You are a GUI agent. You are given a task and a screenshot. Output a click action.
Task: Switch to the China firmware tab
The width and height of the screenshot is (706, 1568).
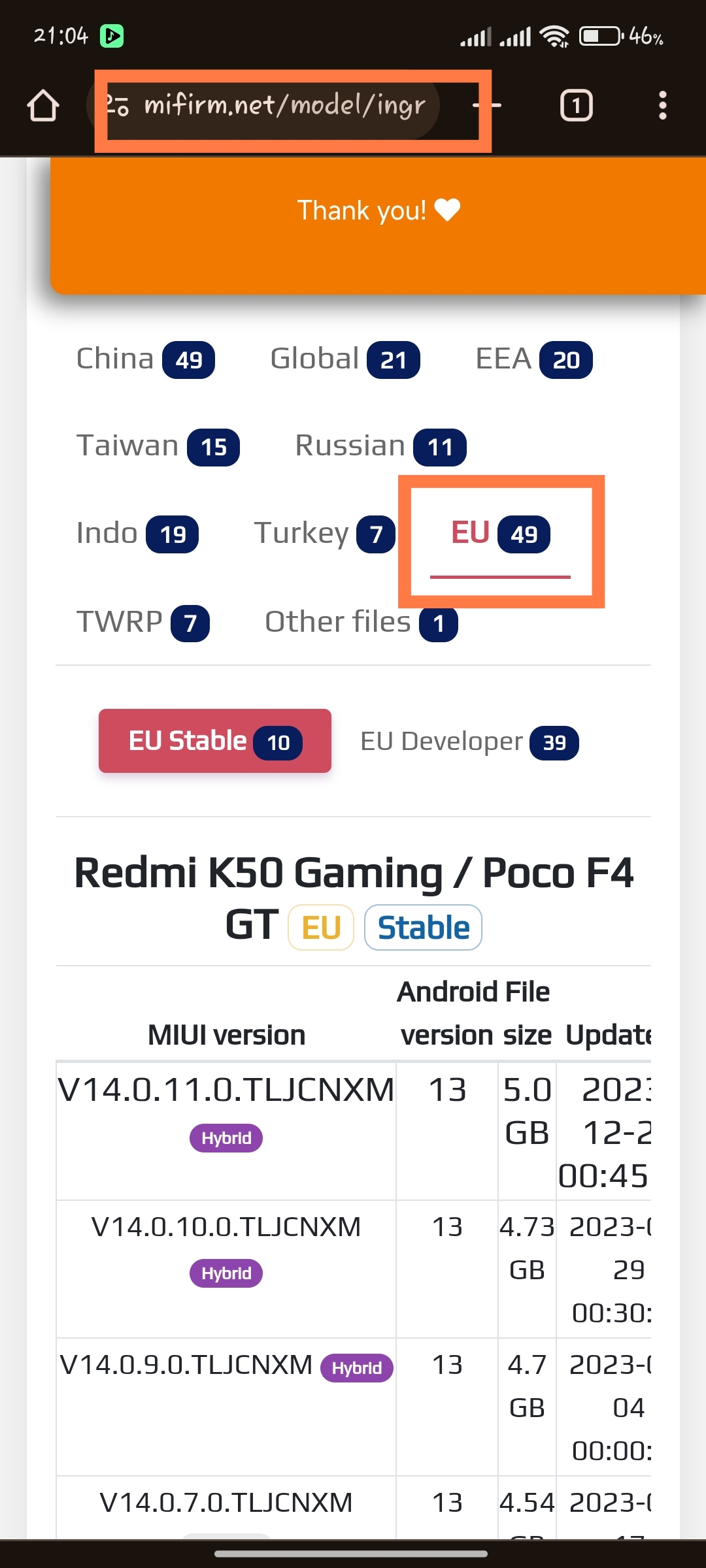click(x=145, y=359)
